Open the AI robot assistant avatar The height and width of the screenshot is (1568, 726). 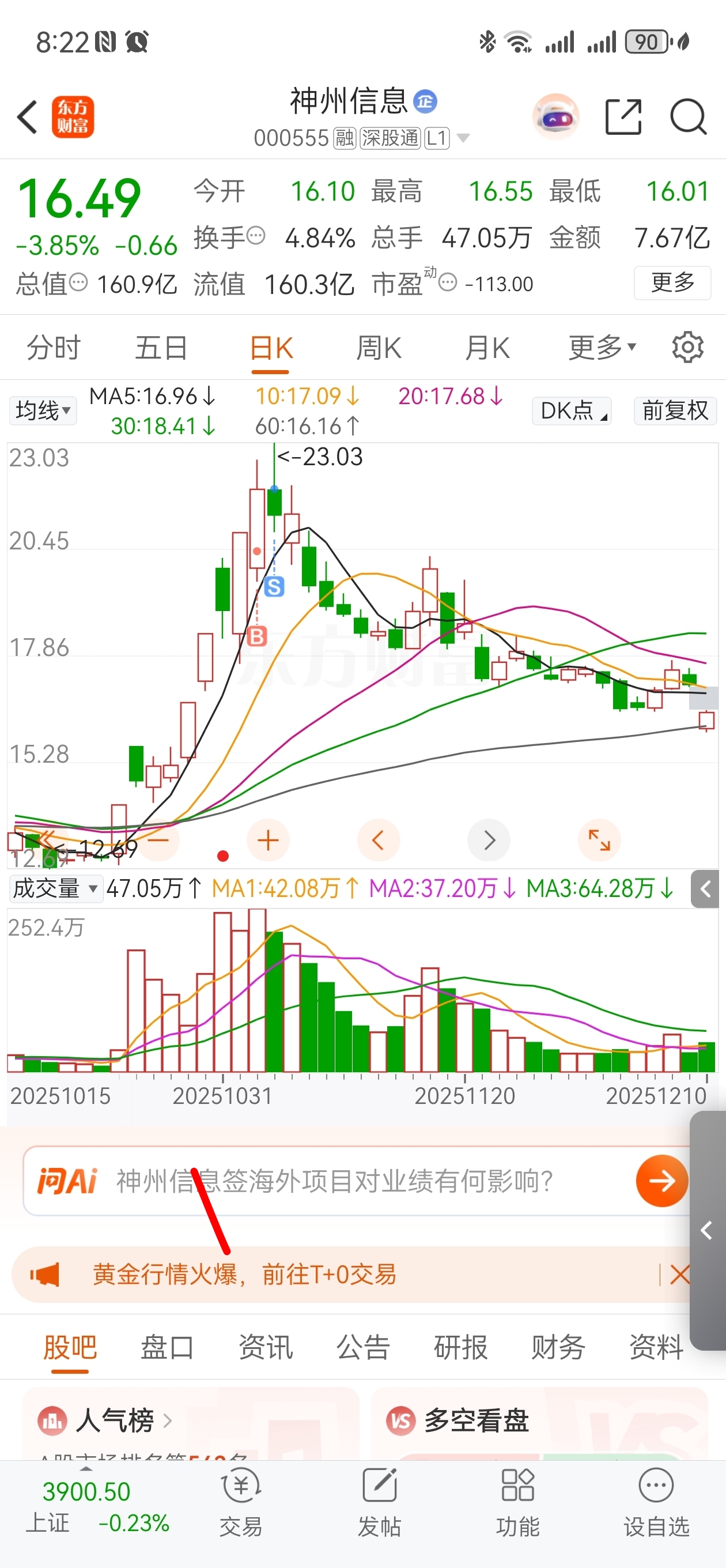(555, 116)
